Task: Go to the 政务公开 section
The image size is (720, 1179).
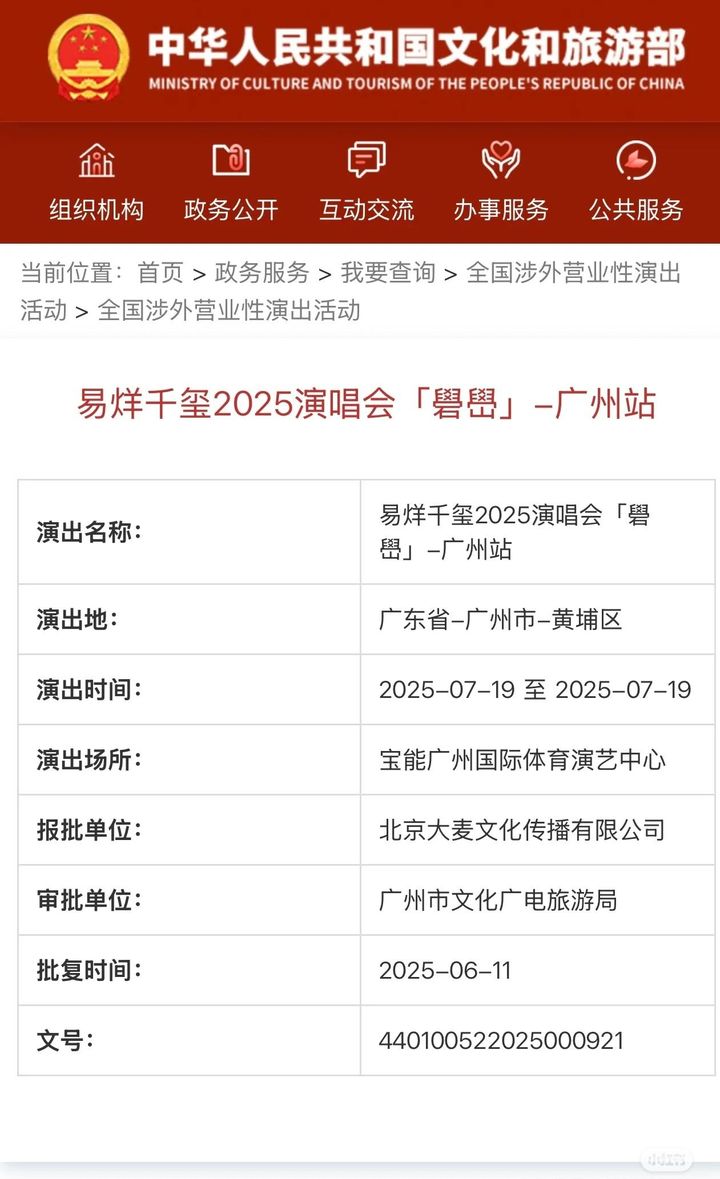Action: [231, 182]
